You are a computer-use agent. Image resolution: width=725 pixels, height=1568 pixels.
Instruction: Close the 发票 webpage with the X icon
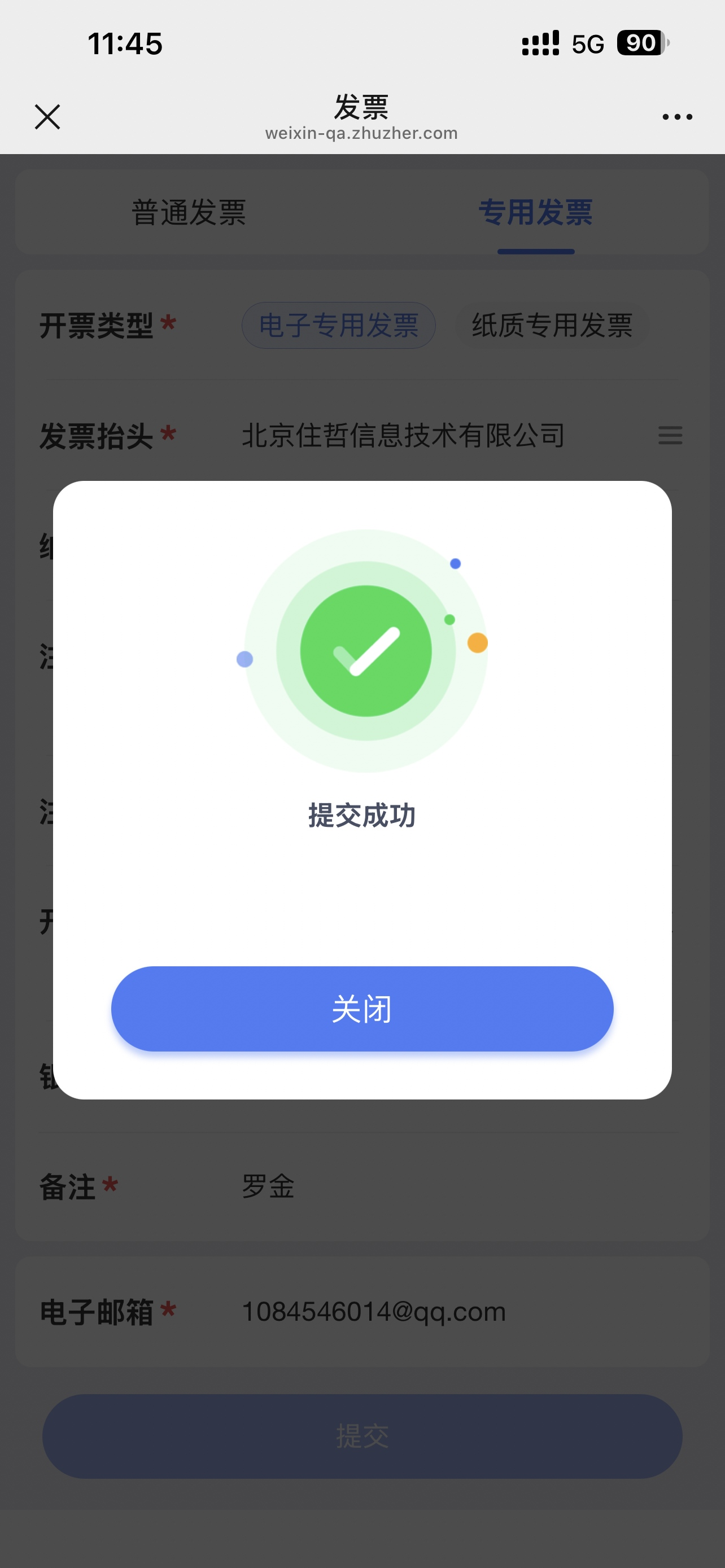pyautogui.click(x=47, y=117)
